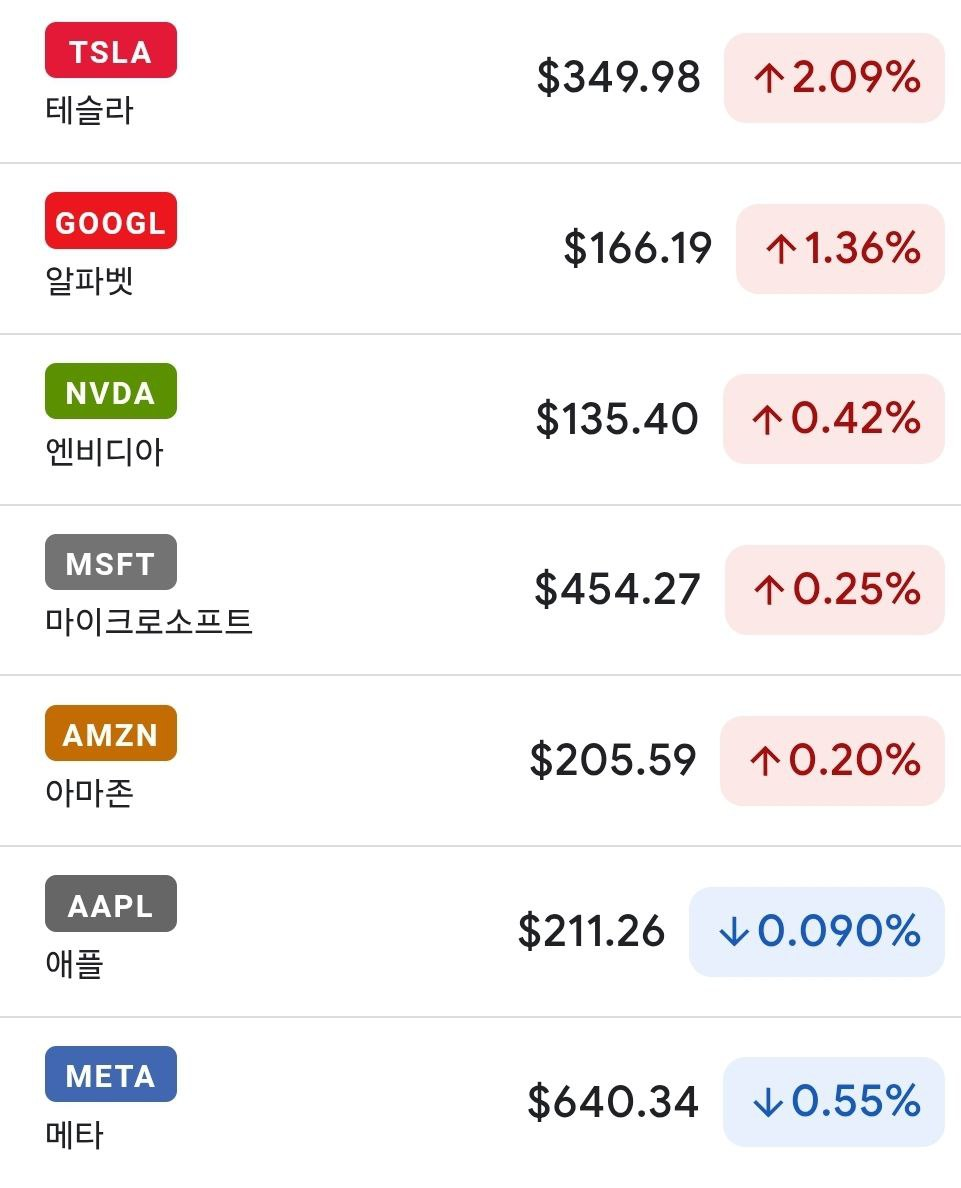View GOOGL 알파벳 stock details
This screenshot has height=1188, width=961.
pyautogui.click(x=480, y=248)
